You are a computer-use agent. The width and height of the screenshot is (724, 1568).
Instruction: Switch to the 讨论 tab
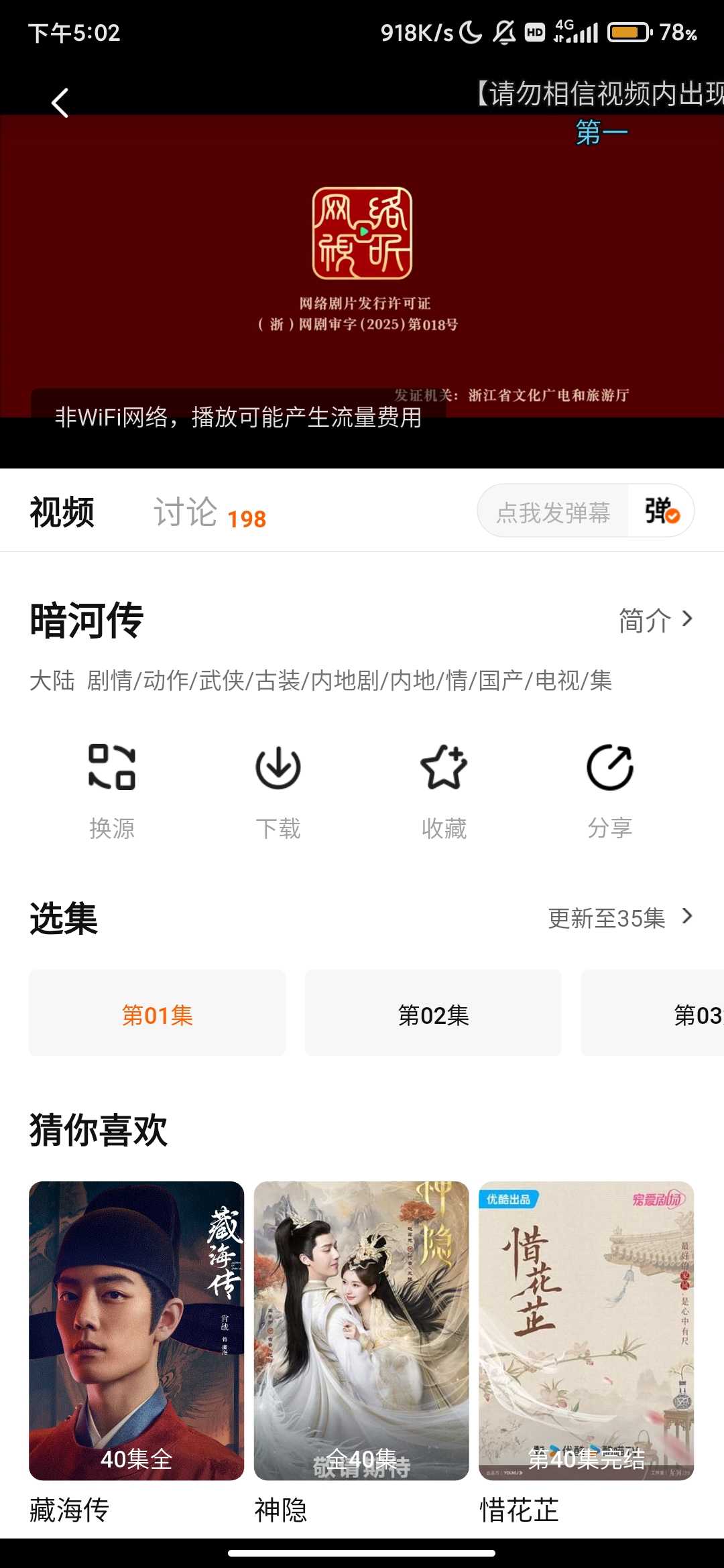click(x=208, y=513)
